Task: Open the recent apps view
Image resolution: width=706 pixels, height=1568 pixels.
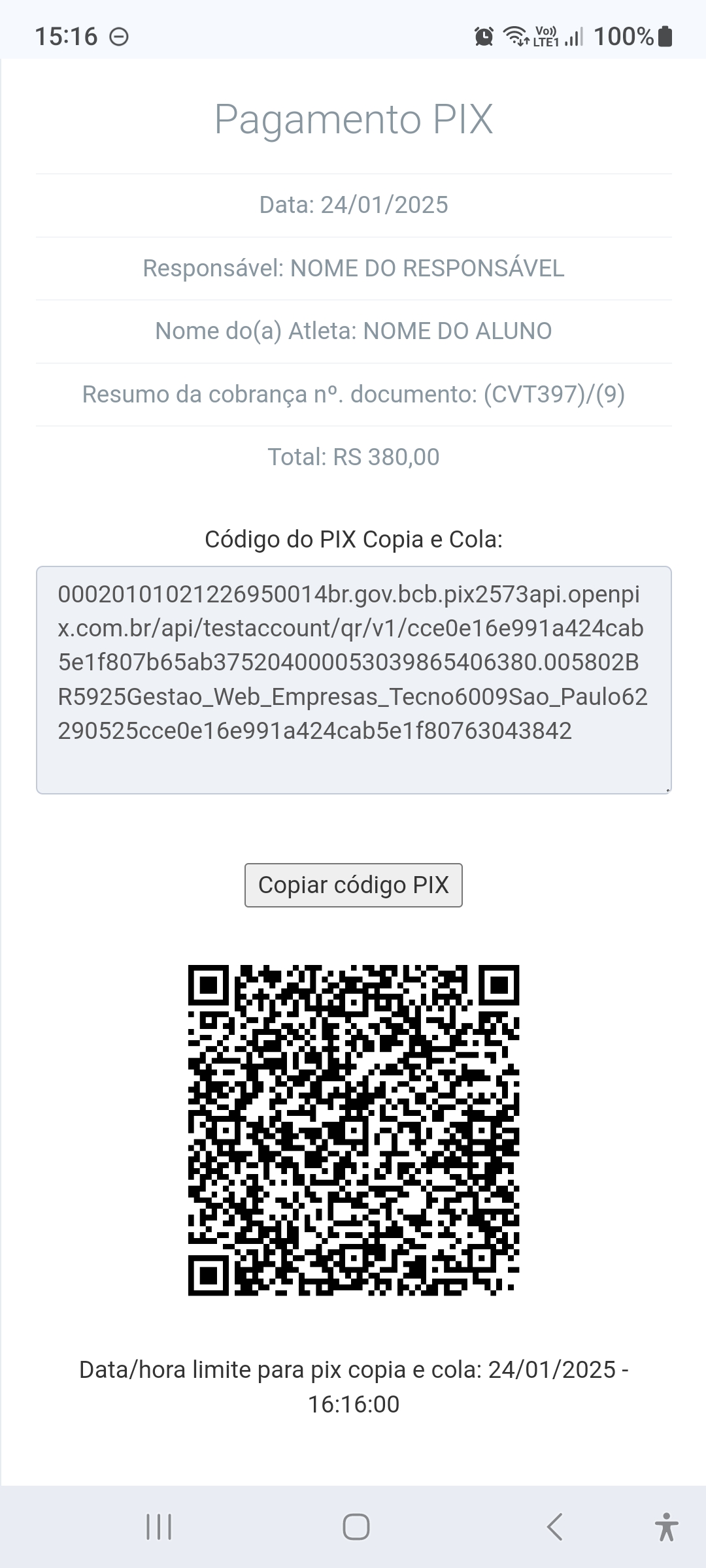Action: coord(158,1527)
